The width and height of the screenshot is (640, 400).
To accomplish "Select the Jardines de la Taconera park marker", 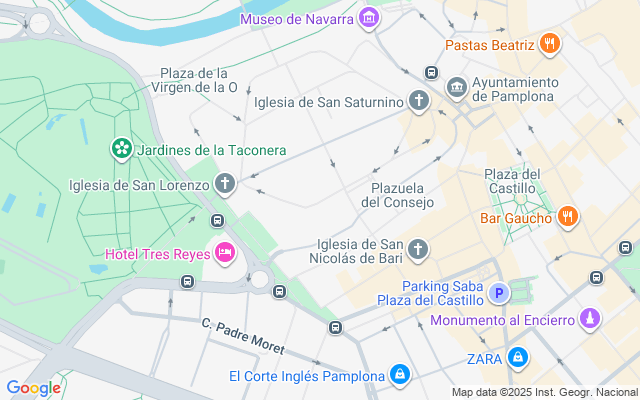I will pos(122,150).
